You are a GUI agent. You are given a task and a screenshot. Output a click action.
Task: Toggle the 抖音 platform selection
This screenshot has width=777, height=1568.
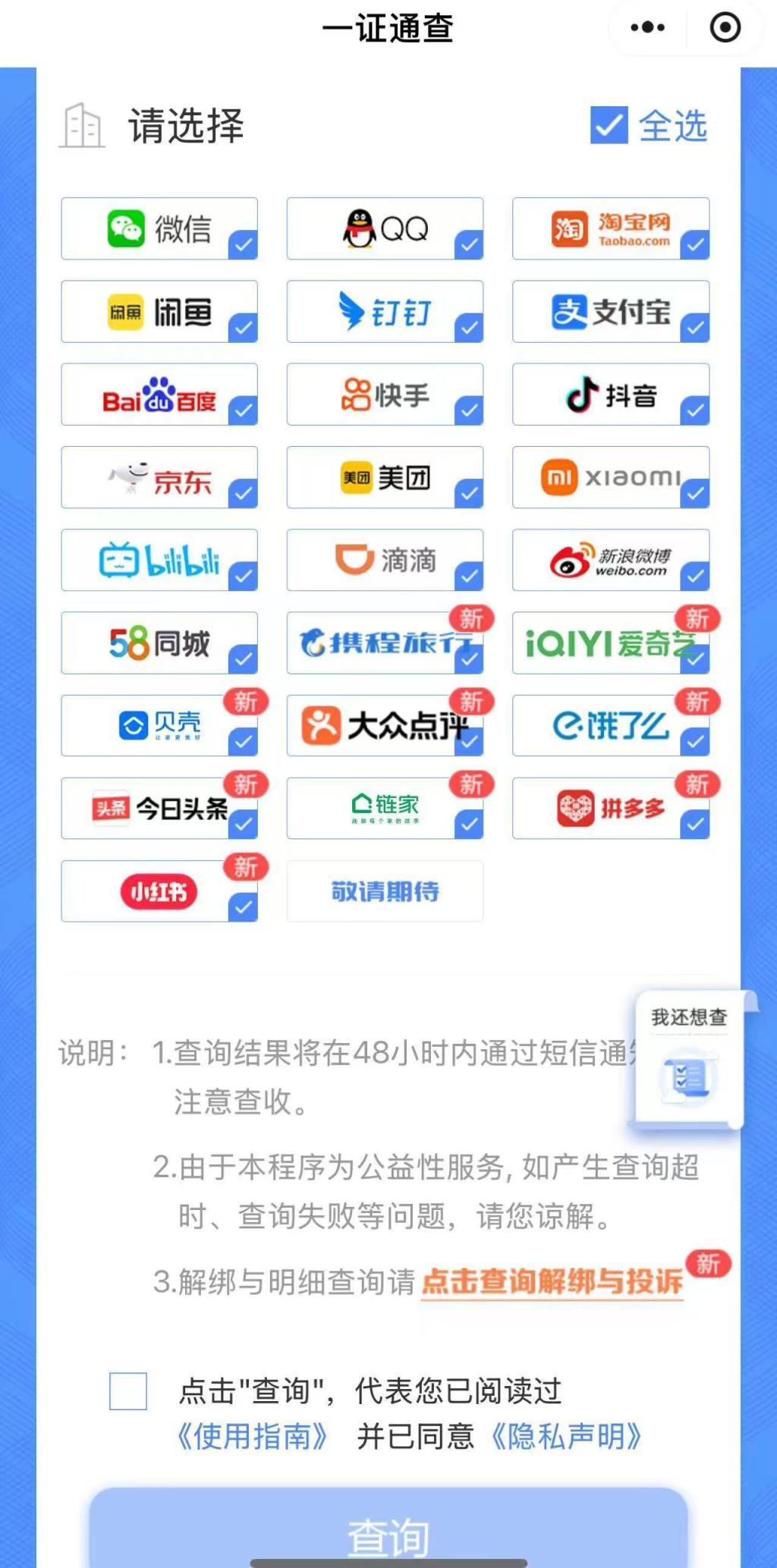tap(611, 394)
